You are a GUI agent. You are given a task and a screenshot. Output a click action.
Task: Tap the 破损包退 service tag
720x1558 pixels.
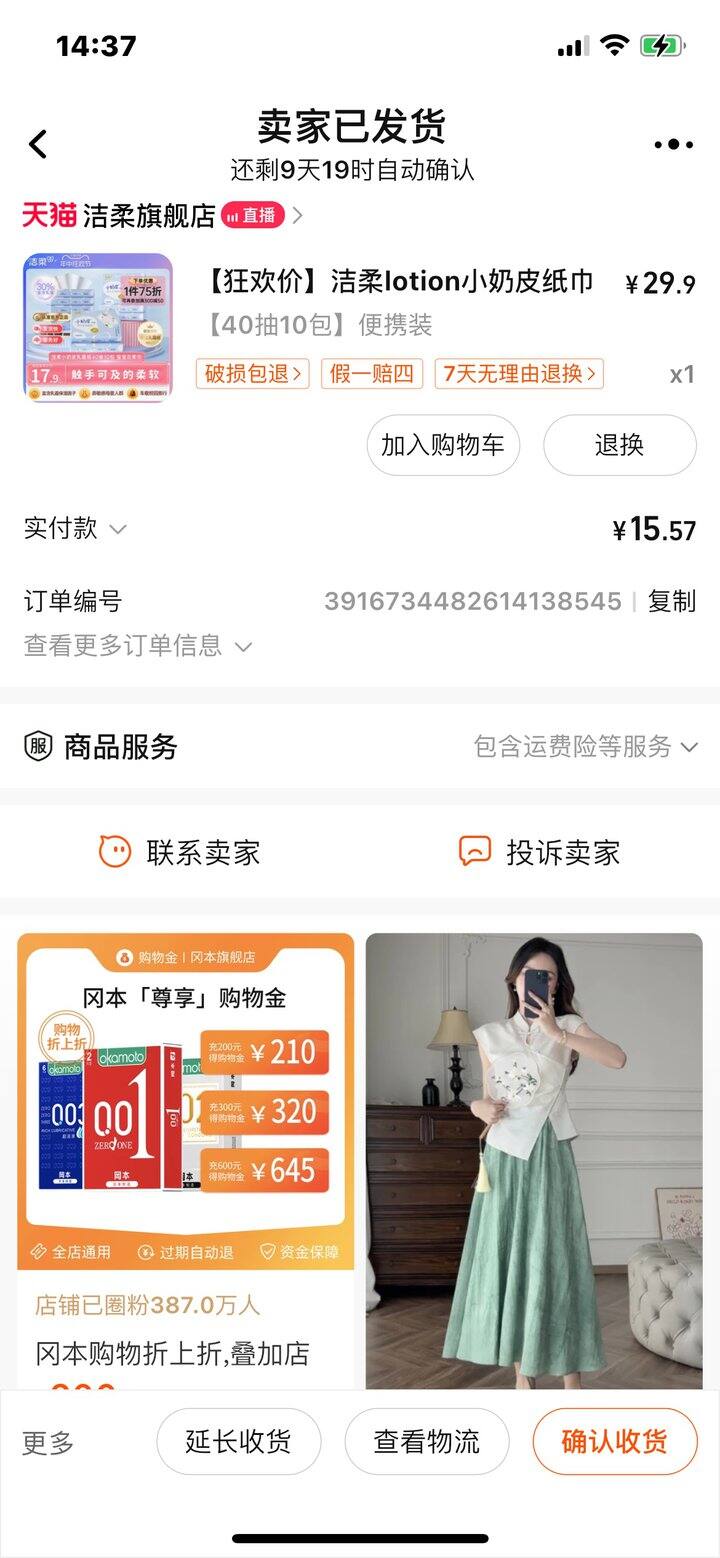pos(252,374)
